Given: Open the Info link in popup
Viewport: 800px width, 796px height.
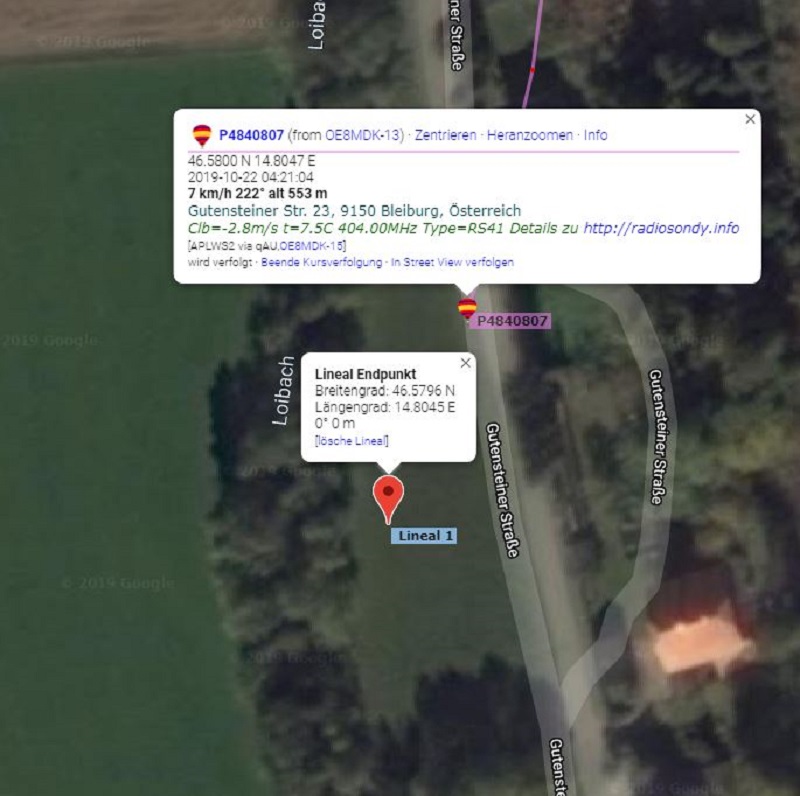Looking at the screenshot, I should [x=595, y=135].
